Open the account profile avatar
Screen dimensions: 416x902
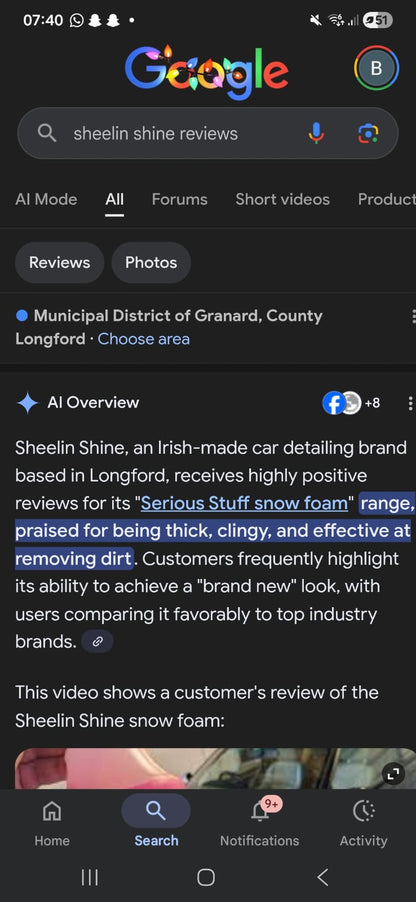tap(376, 68)
